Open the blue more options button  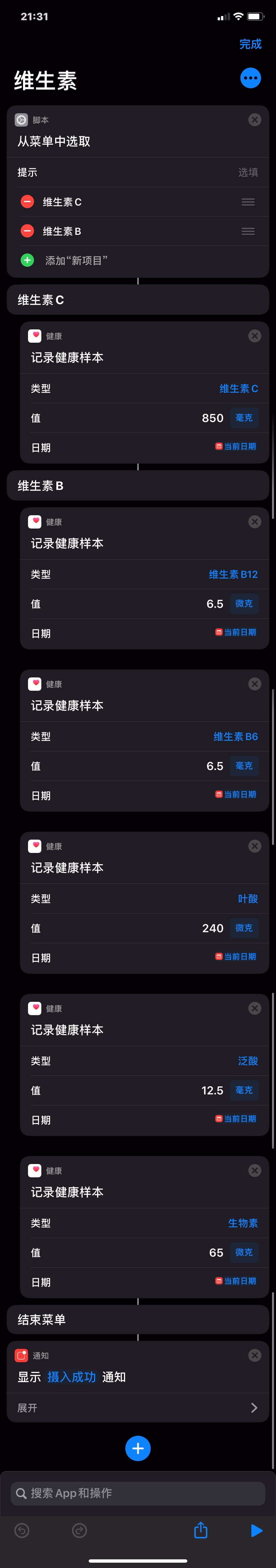[x=250, y=78]
